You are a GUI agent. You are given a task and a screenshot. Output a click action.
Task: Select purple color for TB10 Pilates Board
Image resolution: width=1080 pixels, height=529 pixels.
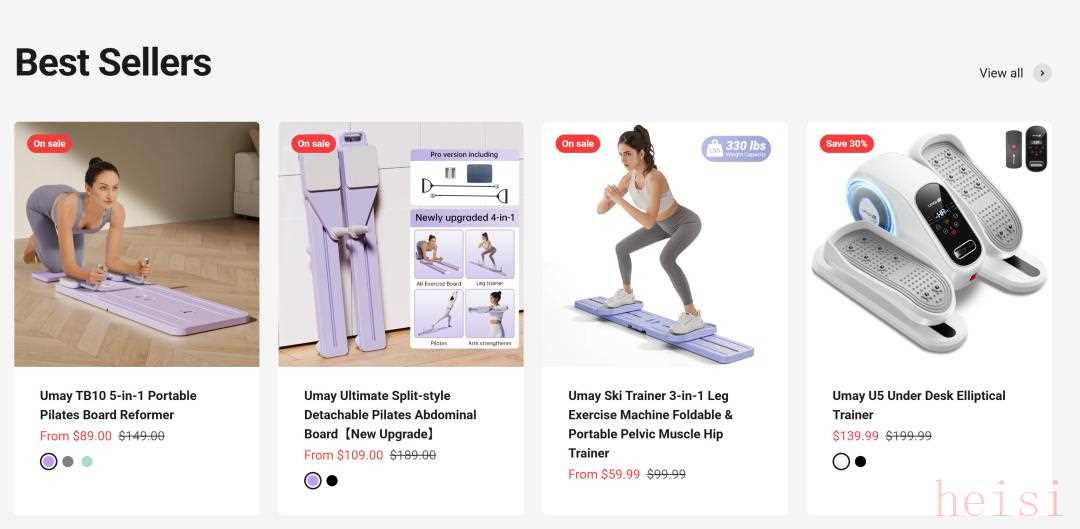48,462
